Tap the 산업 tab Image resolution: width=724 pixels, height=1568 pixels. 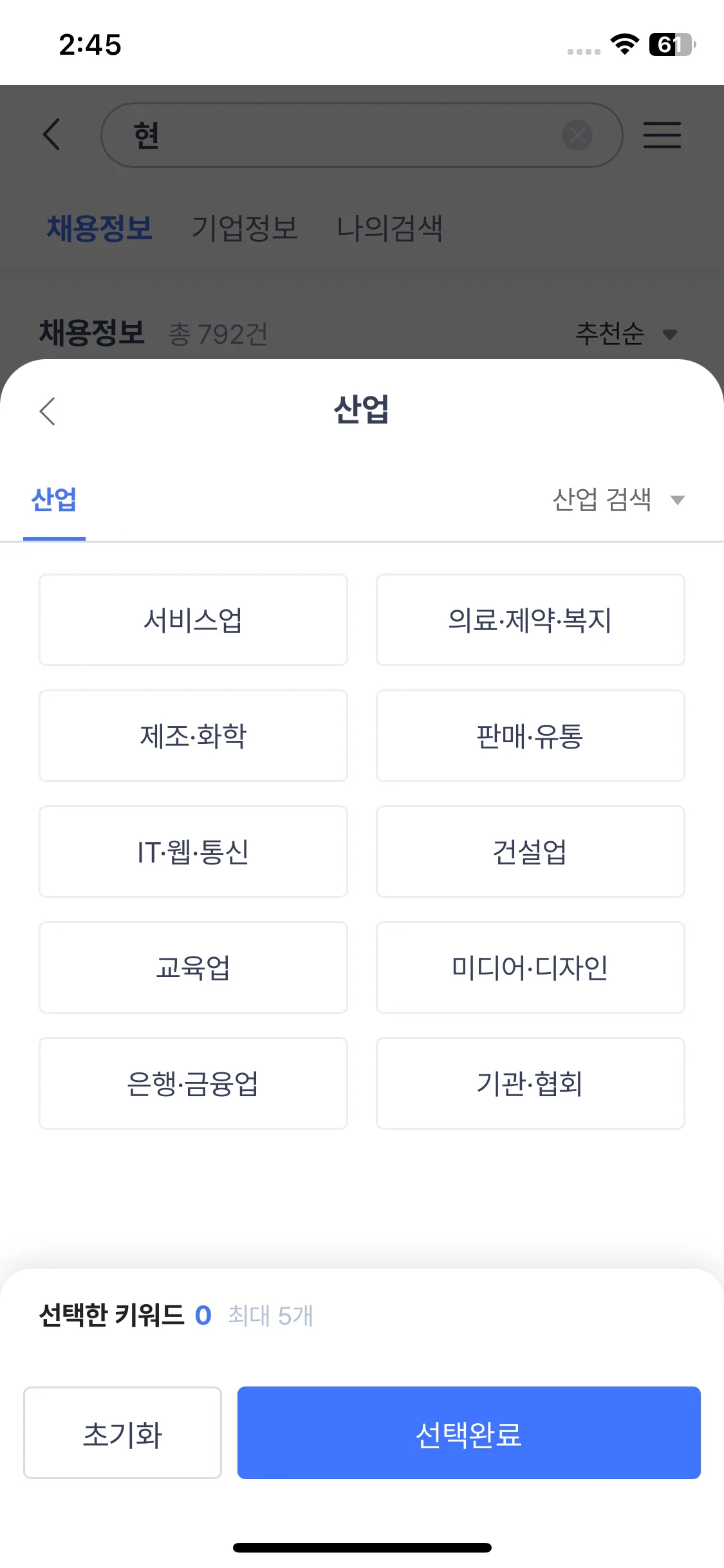(x=54, y=500)
